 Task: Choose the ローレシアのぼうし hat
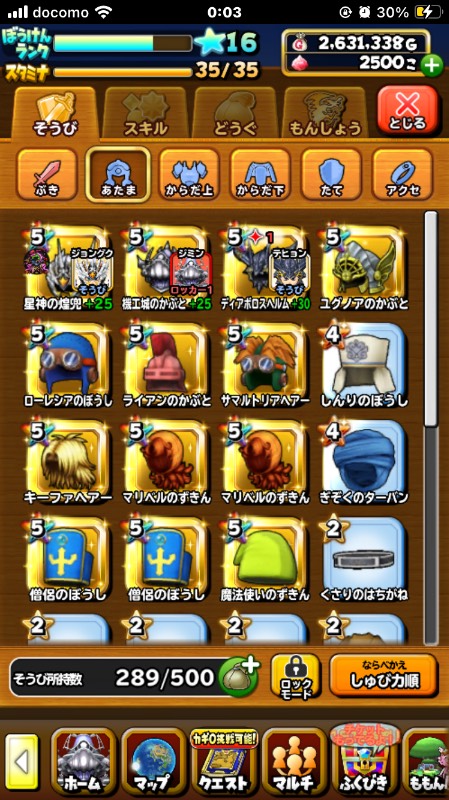pos(68,365)
